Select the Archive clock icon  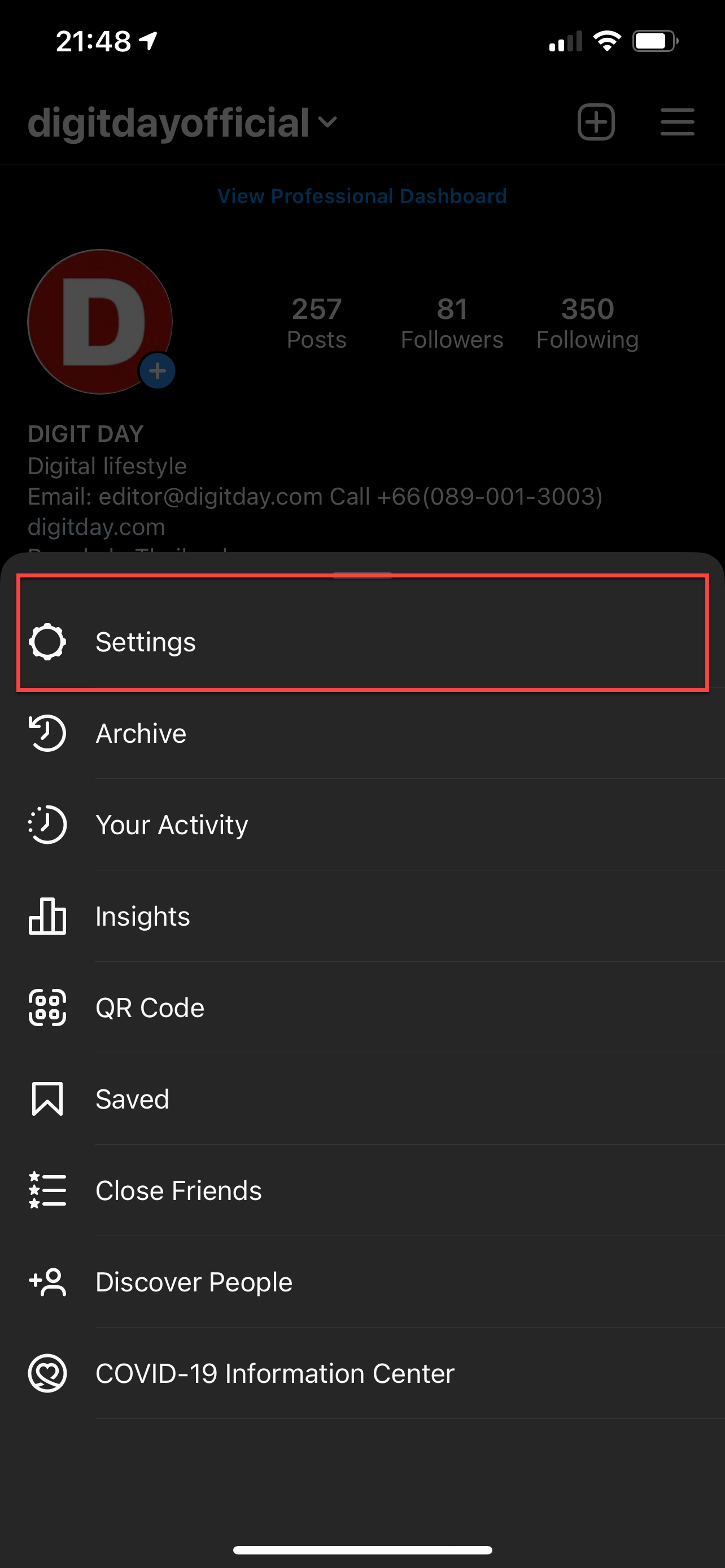pyautogui.click(x=47, y=733)
